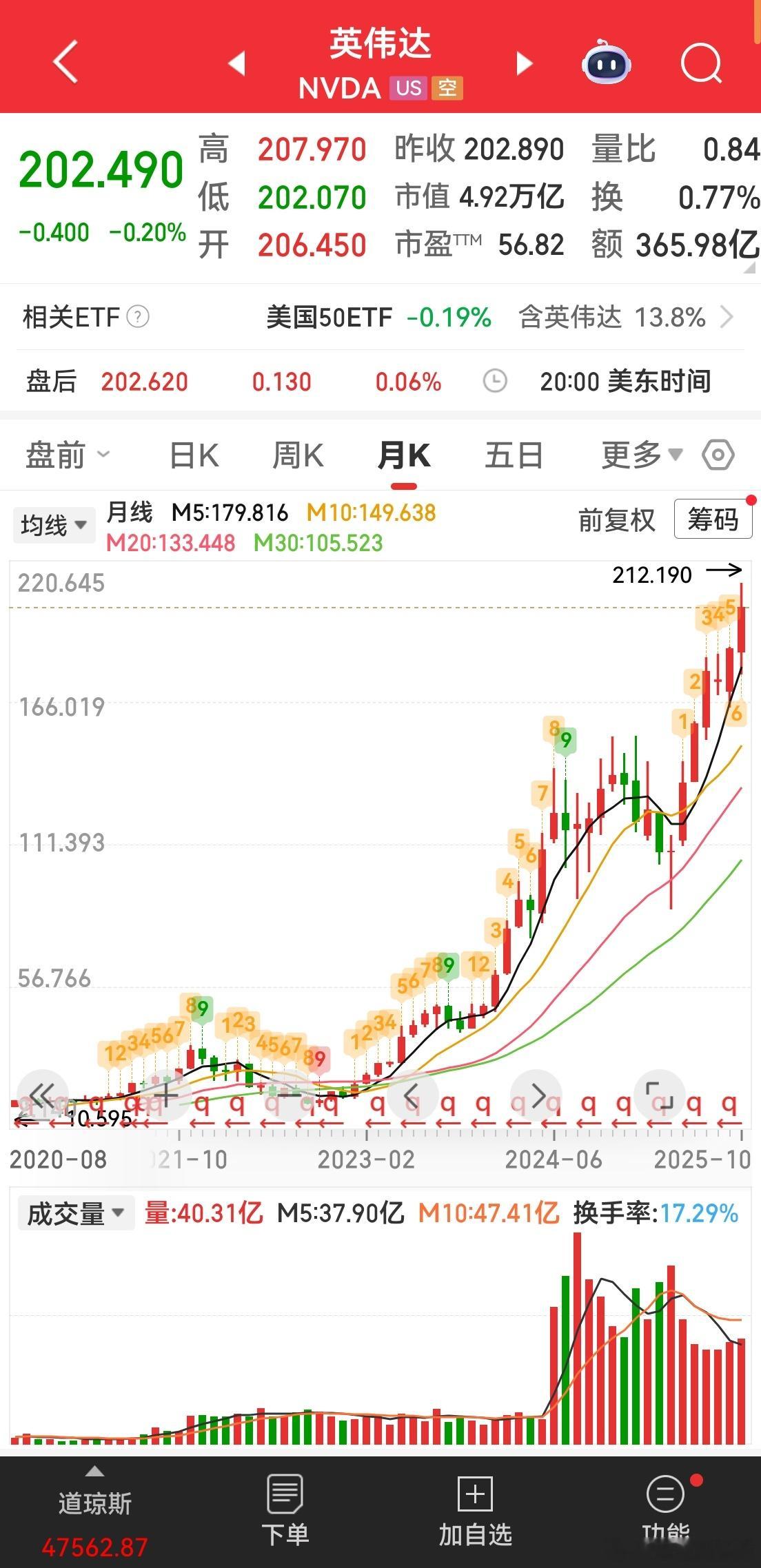This screenshot has height=1568, width=761.
Task: Open the 美国50ETF related fund link
Action: point(329,317)
